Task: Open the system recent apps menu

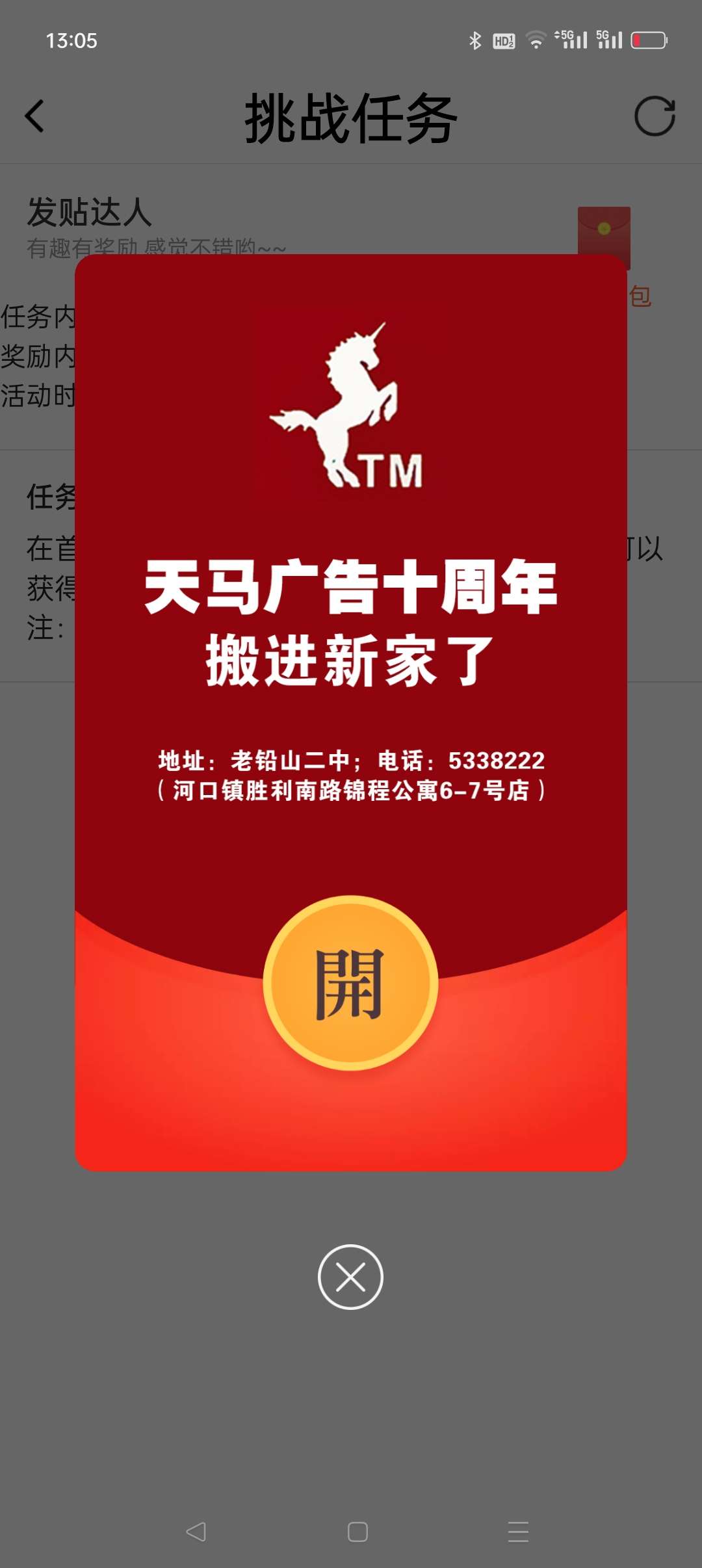Action: (x=518, y=1532)
